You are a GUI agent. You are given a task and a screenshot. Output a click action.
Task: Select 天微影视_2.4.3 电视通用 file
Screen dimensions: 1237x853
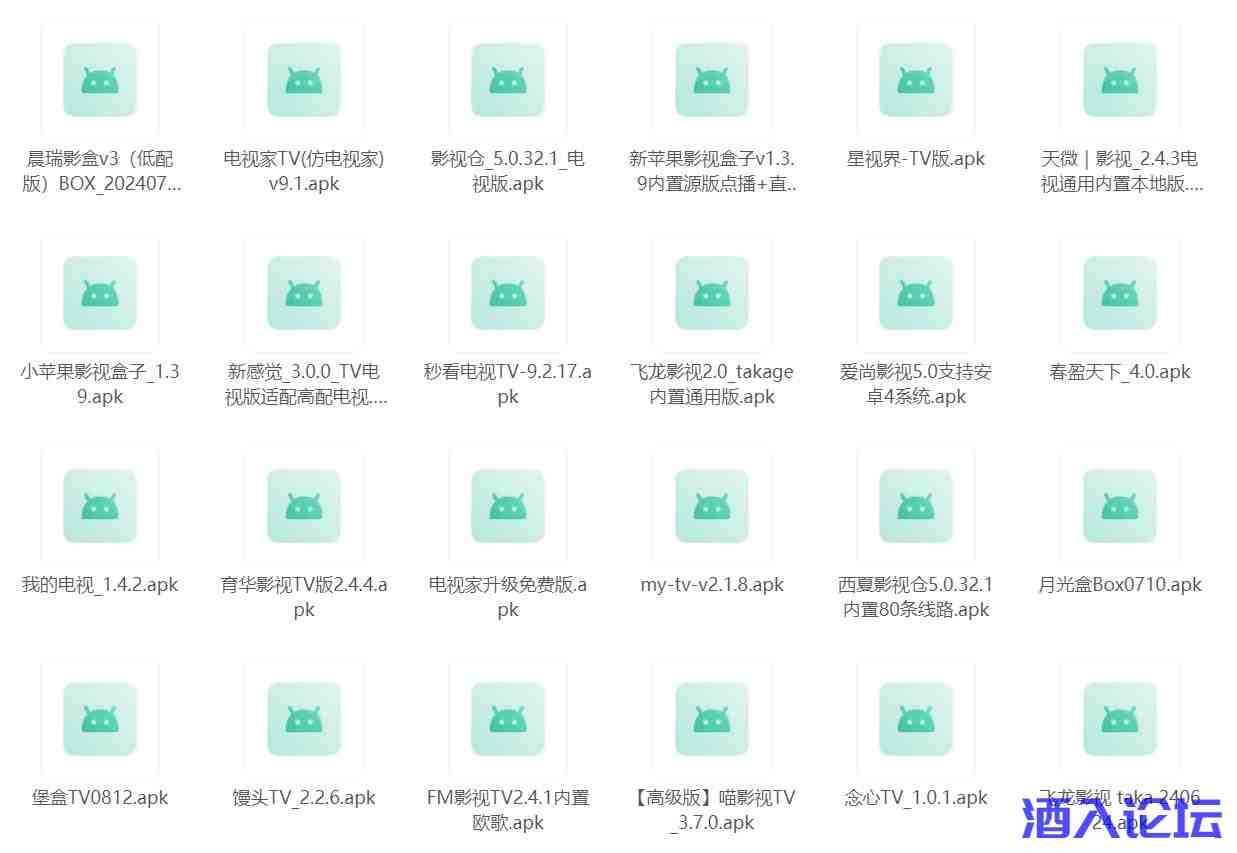[x=1120, y=80]
